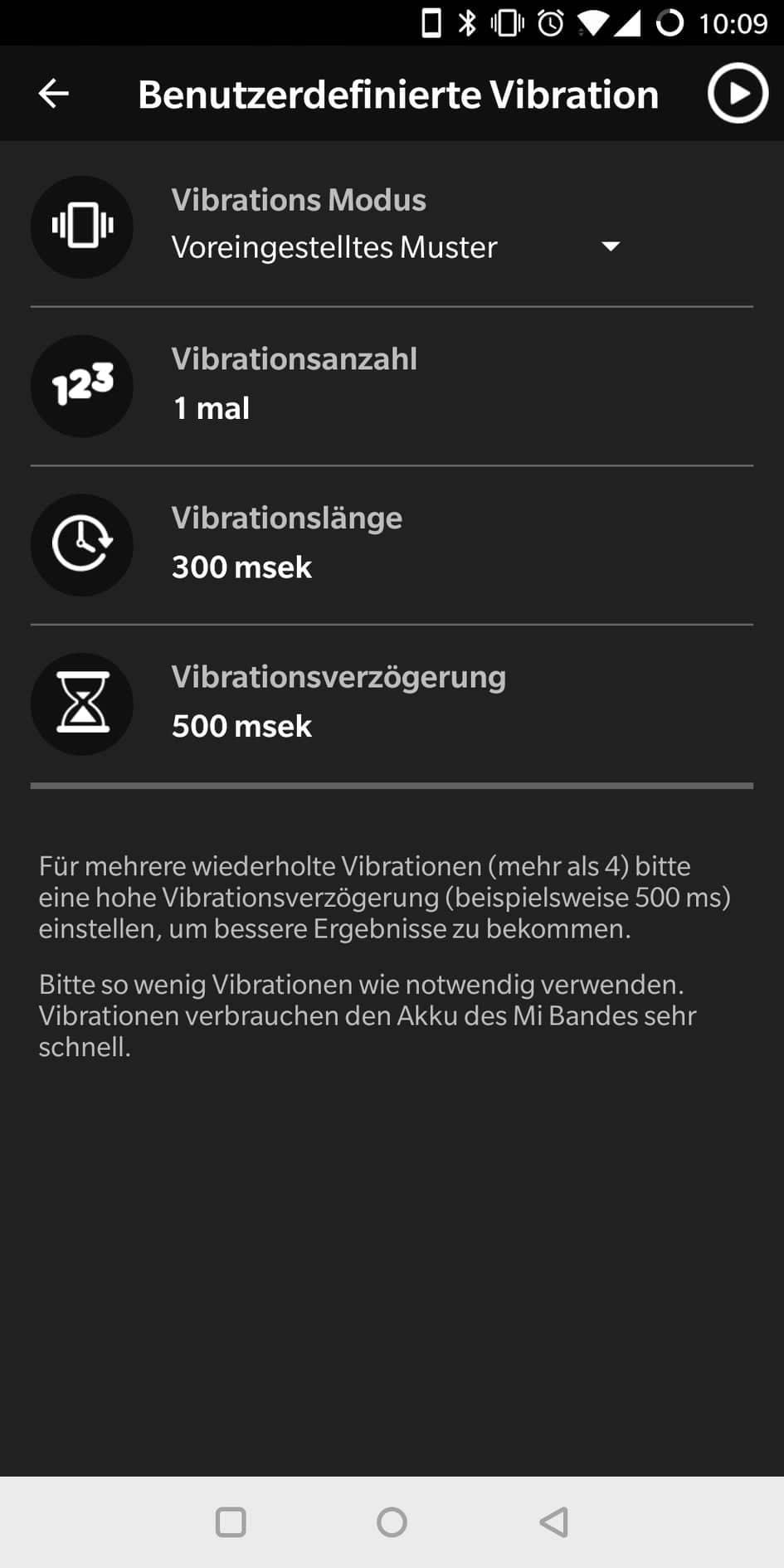Viewport: 784px width, 1568px height.
Task: Change the Vibrationsanzahl setting
Action: click(x=392, y=386)
